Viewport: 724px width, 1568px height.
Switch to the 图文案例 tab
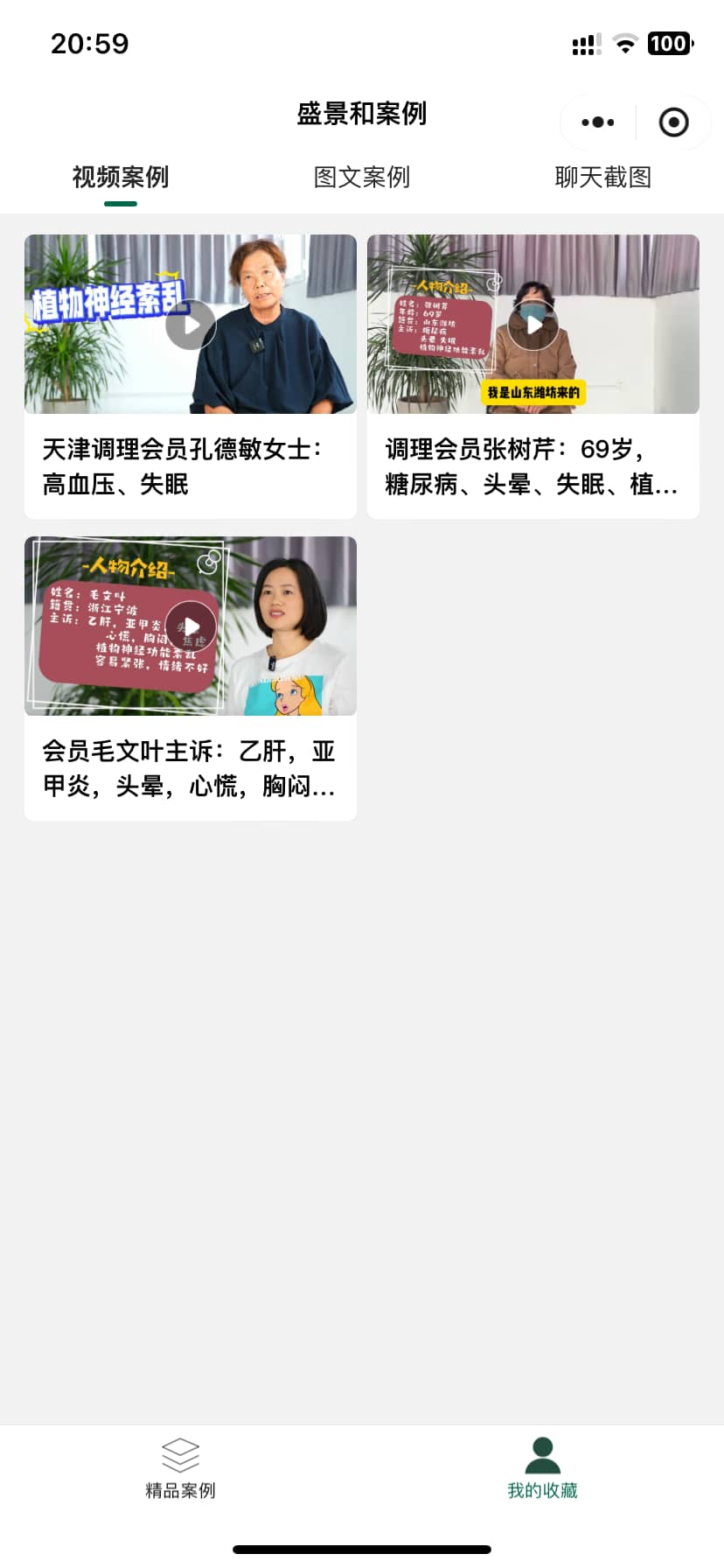click(361, 178)
